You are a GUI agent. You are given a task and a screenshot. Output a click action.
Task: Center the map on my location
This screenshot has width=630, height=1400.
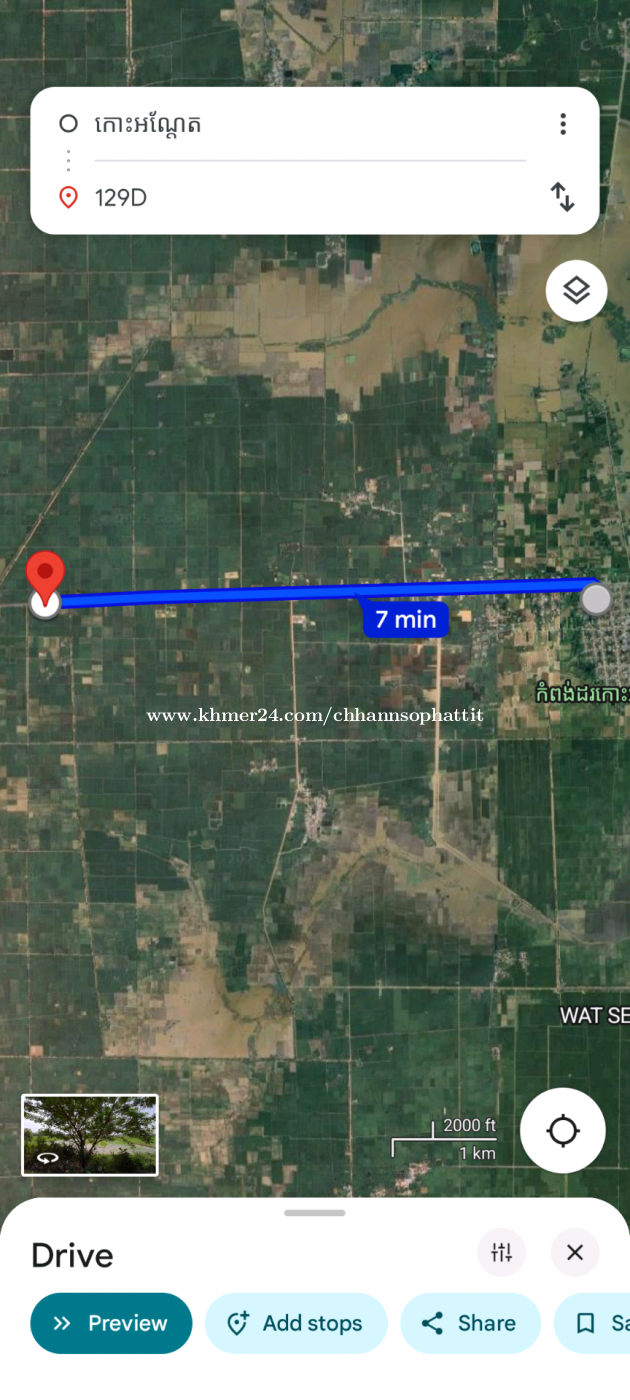563,1131
